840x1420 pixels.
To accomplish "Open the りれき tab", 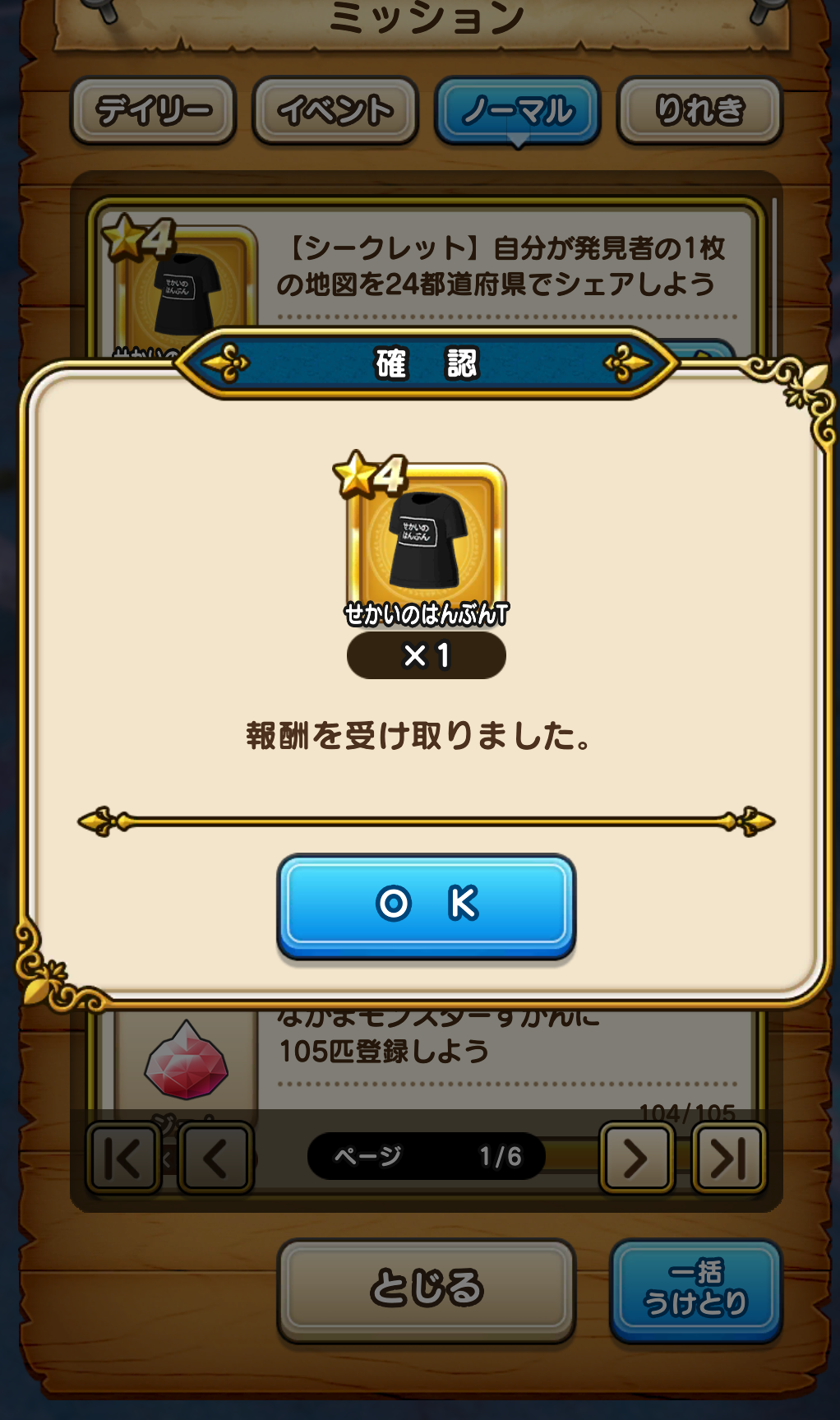I will pos(699,111).
